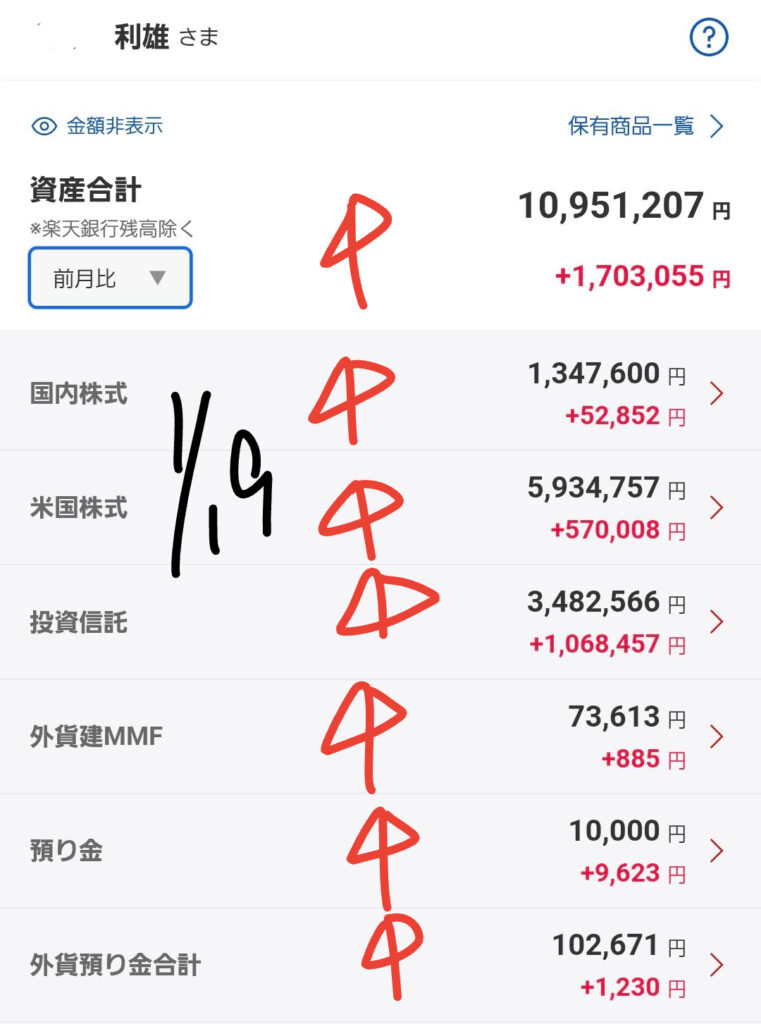View 外貨預り金合計 details
Screen dimensions: 761x1024
click(x=380, y=965)
